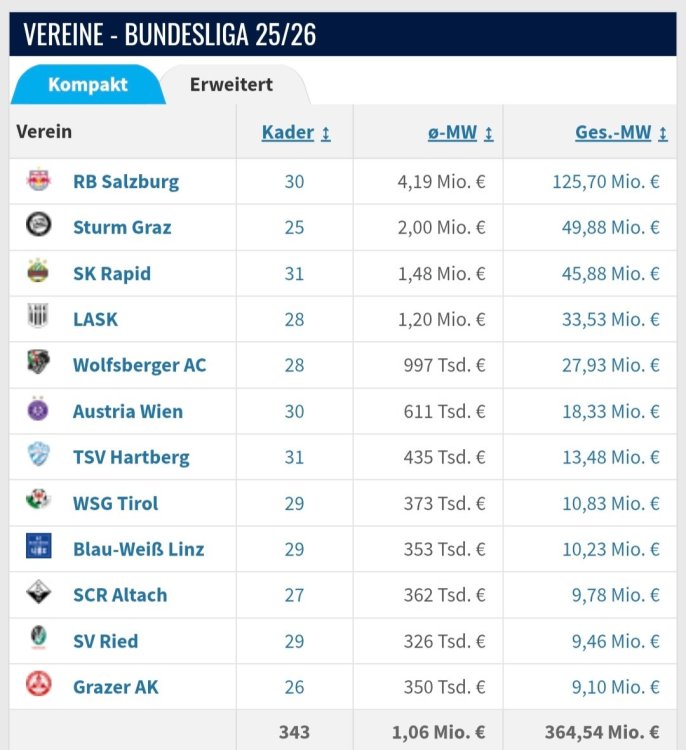
Task: View Wolfsberger AC club profile
Action: 139,365
